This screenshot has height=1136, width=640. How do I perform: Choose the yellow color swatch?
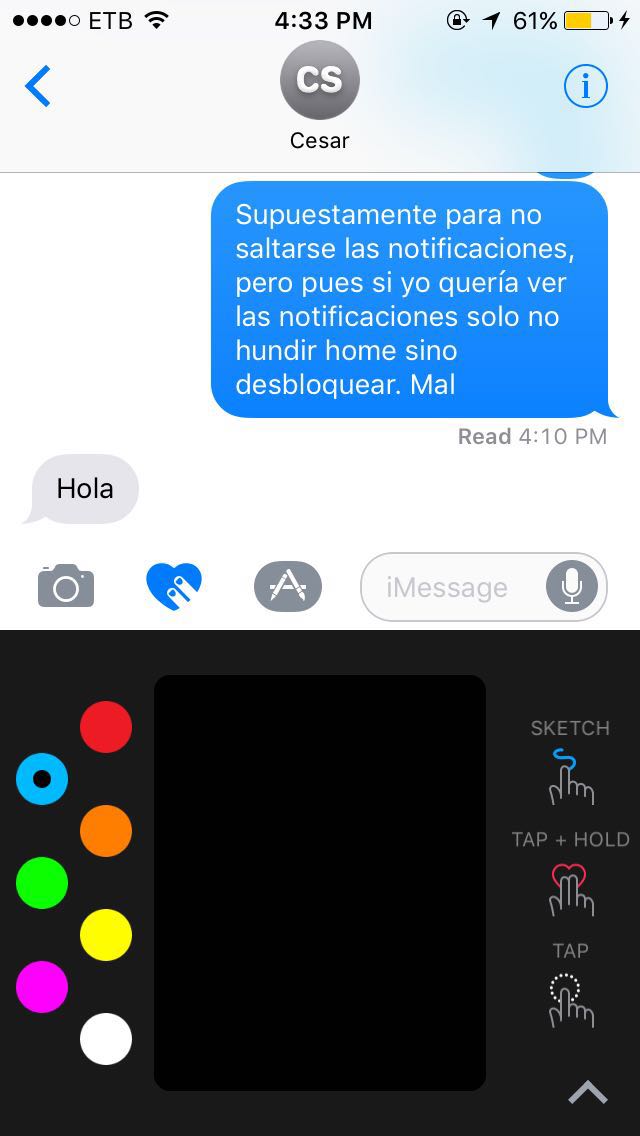pos(106,935)
